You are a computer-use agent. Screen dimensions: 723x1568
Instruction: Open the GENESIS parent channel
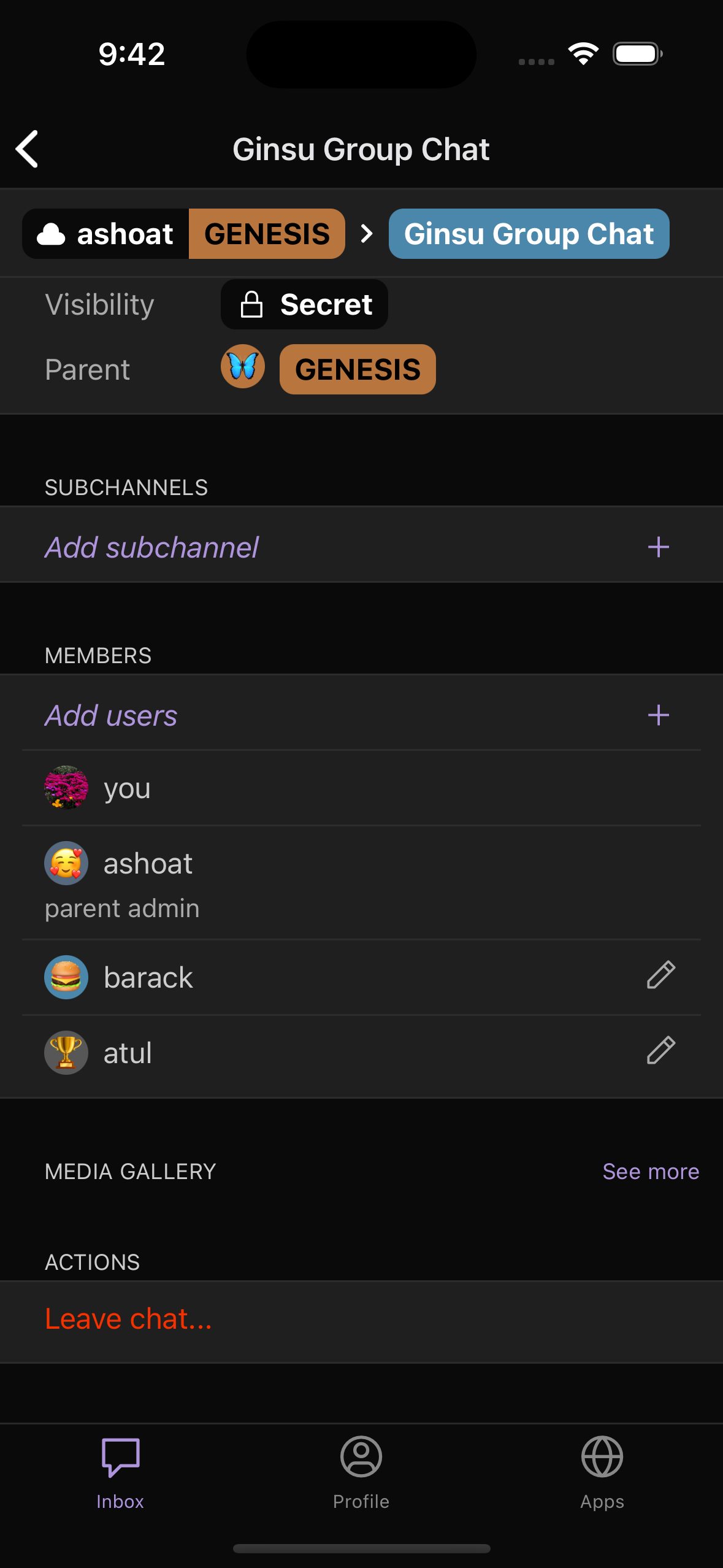coord(357,369)
